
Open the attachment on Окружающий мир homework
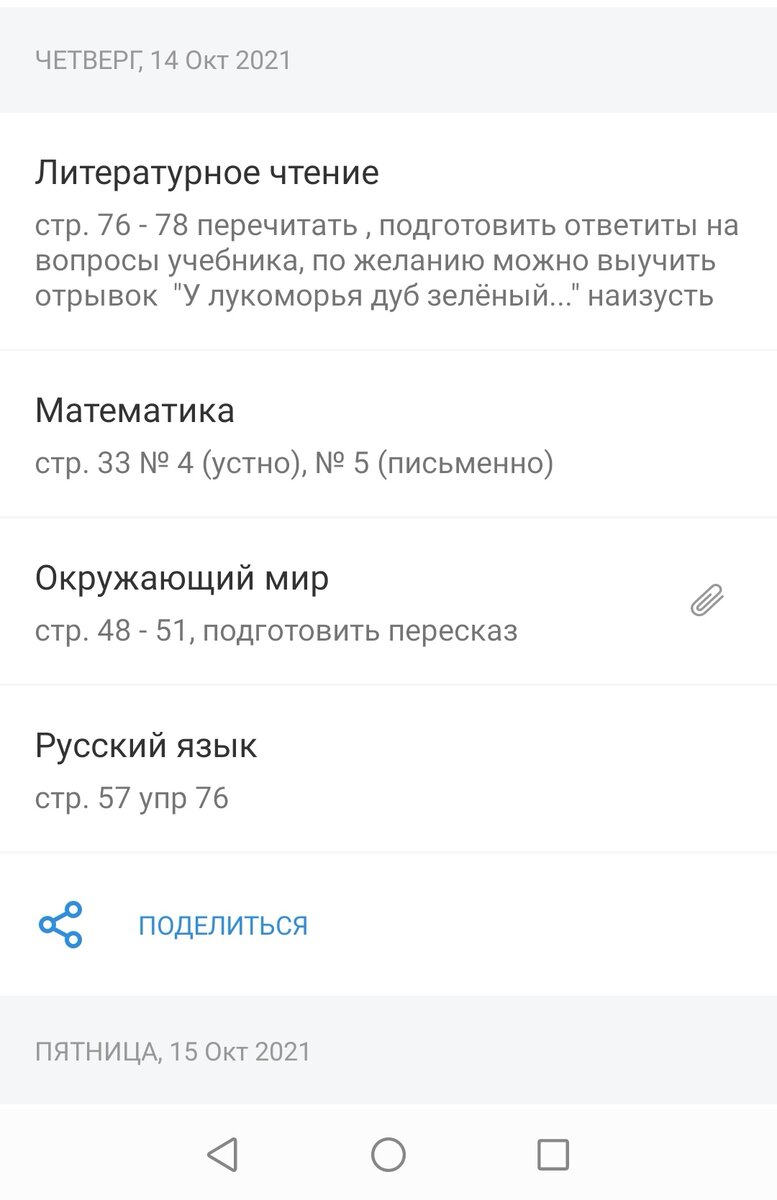click(709, 598)
